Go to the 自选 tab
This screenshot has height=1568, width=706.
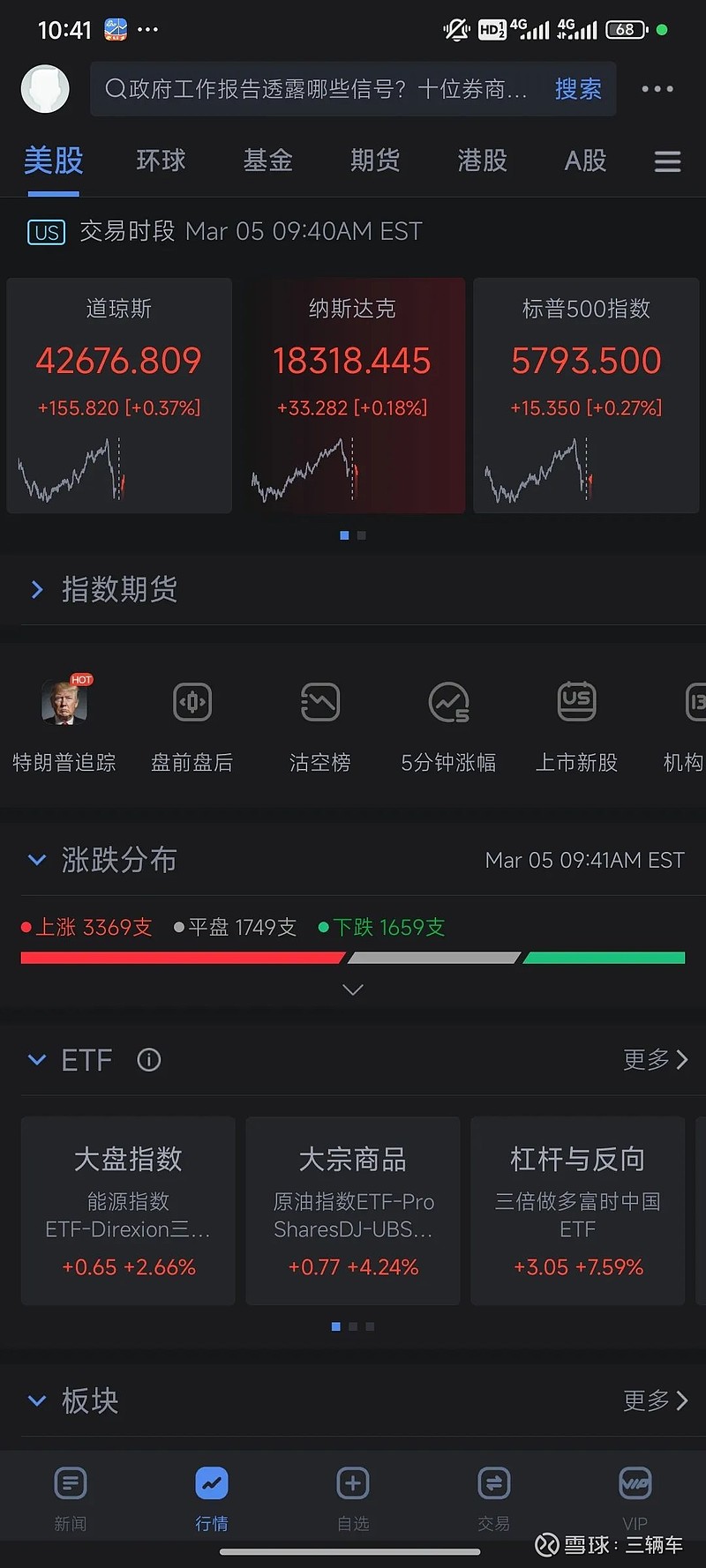click(353, 1497)
